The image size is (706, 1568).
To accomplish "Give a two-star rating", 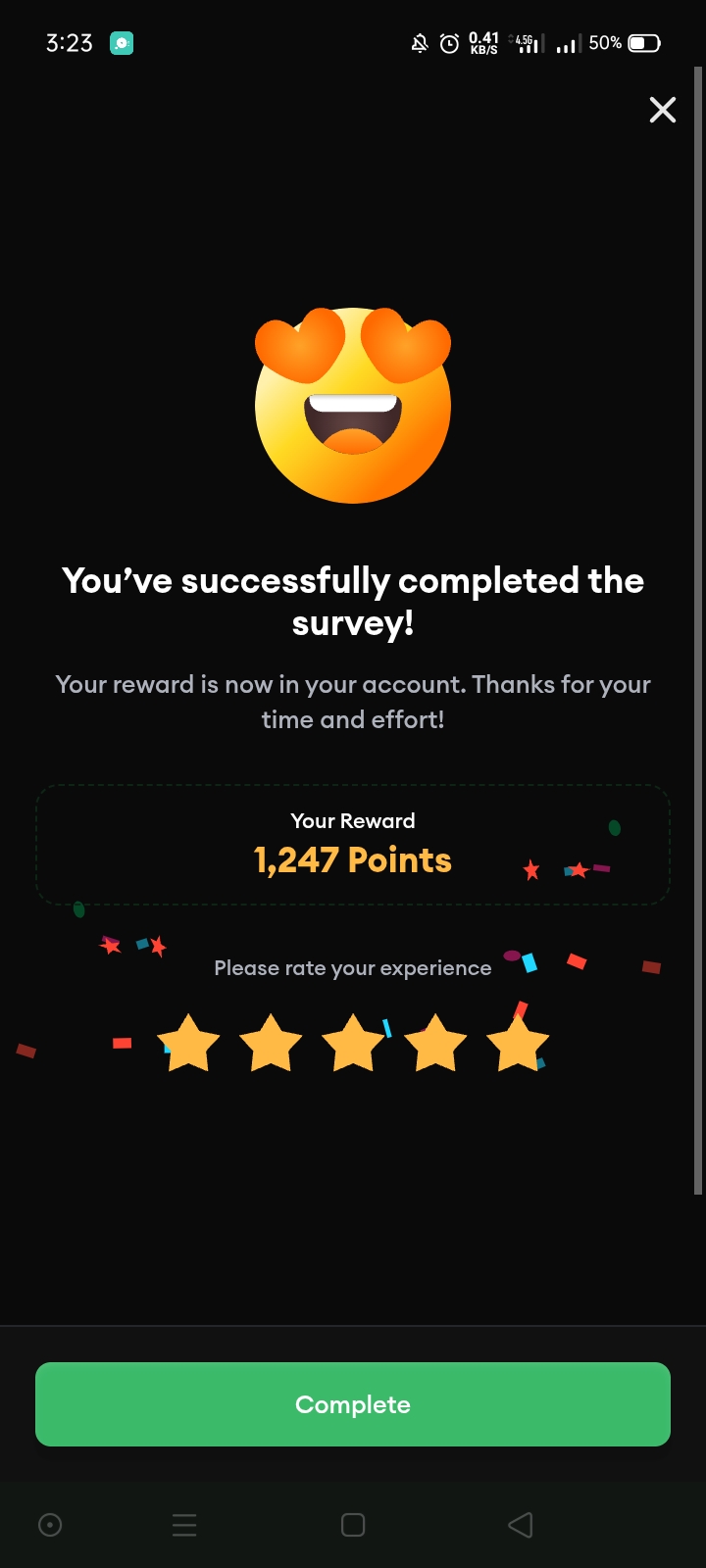I will click(271, 1044).
